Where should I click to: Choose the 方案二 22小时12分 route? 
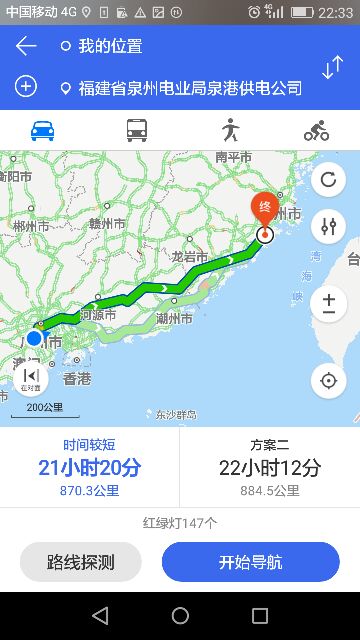(x=270, y=468)
